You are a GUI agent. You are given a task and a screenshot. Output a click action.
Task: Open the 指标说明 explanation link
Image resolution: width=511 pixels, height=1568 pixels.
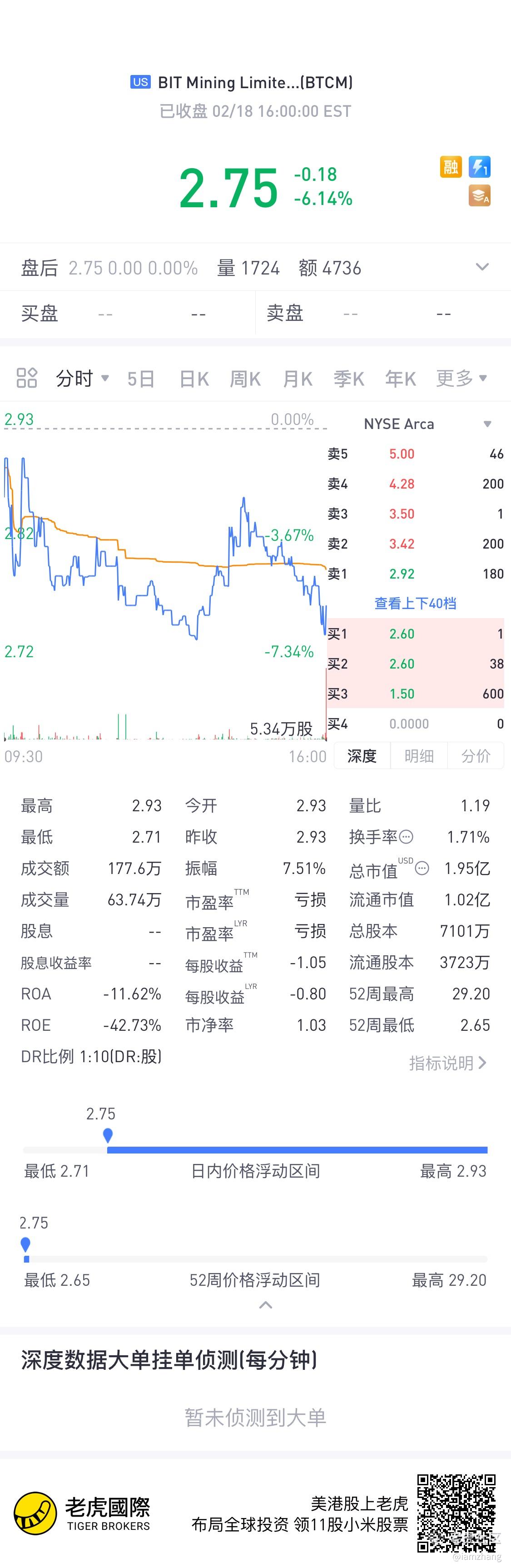coord(448,1063)
